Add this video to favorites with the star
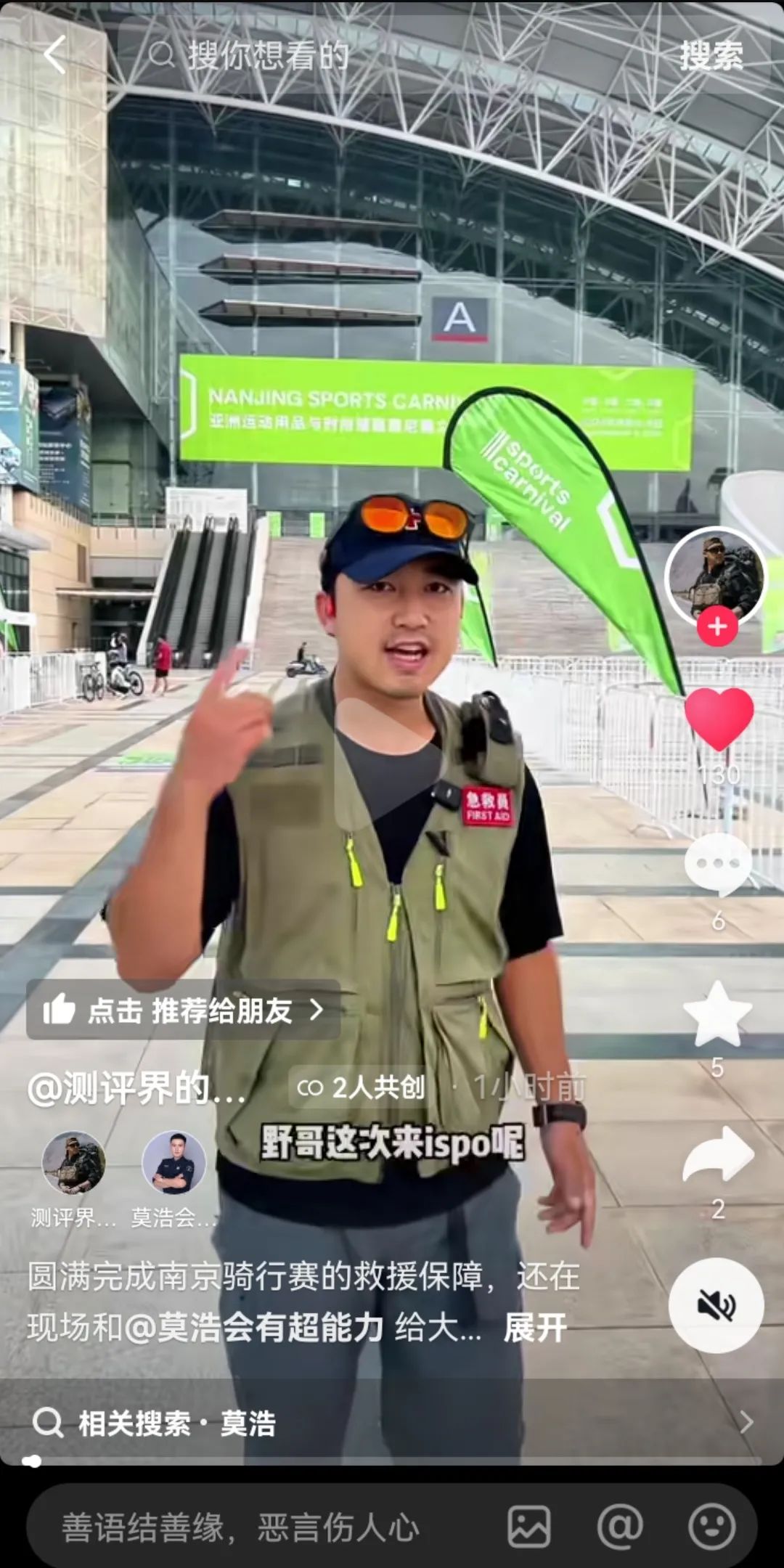Viewport: 784px width, 1568px height. pyautogui.click(x=717, y=1015)
